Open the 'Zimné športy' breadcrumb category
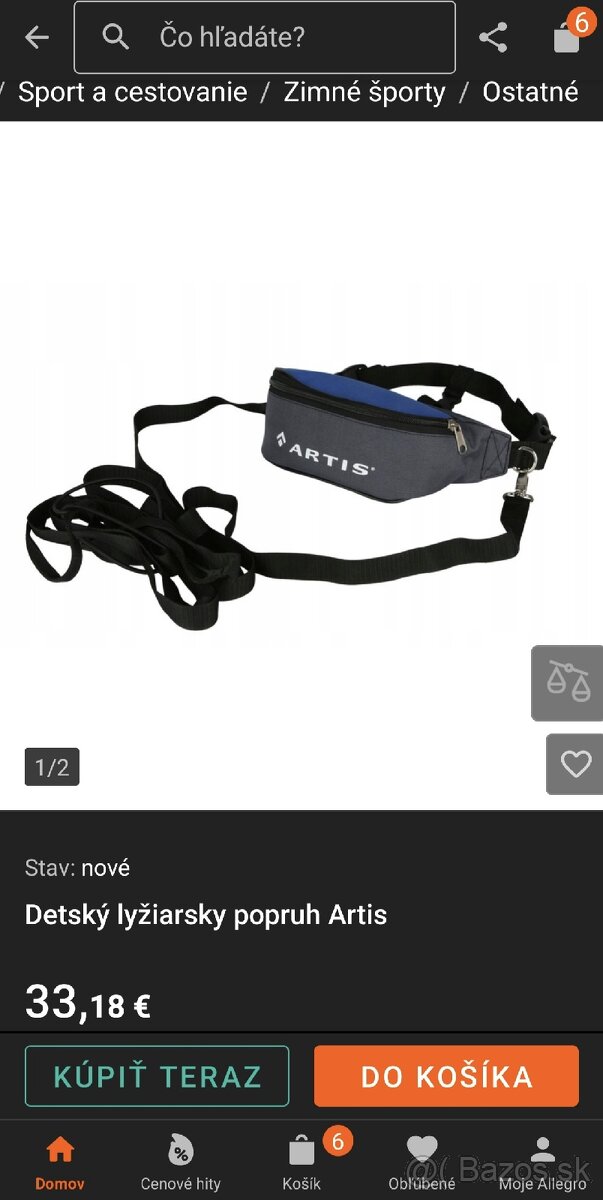 tap(364, 93)
